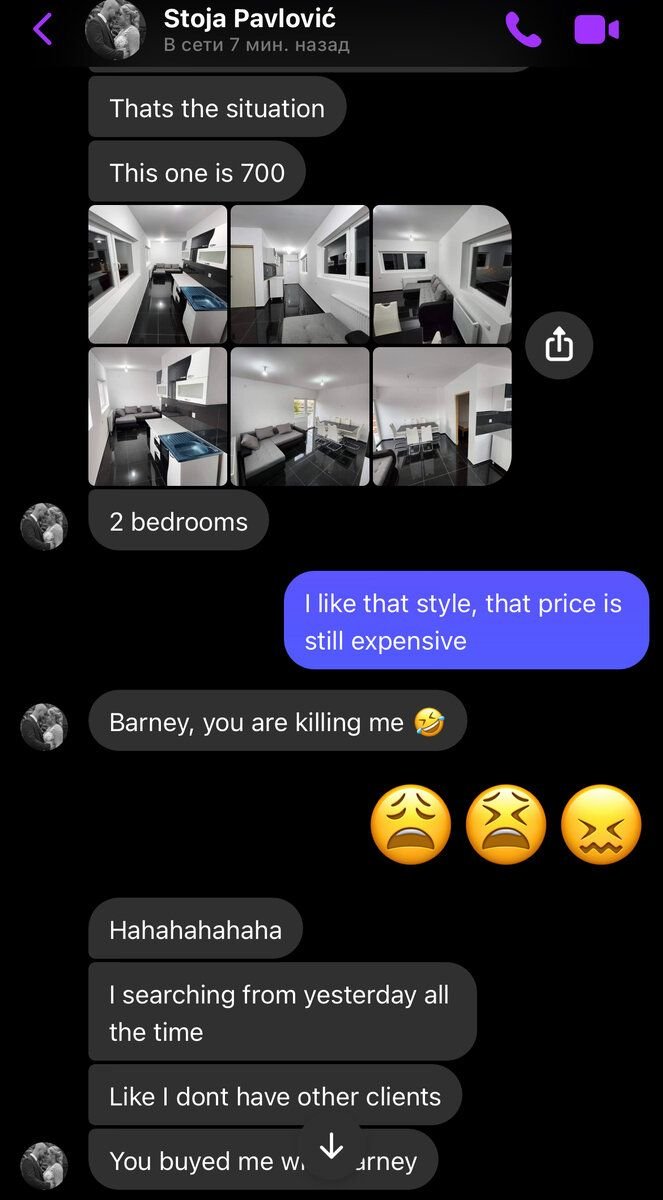Start a voice call with Stoja Pavlović

pos(523,30)
